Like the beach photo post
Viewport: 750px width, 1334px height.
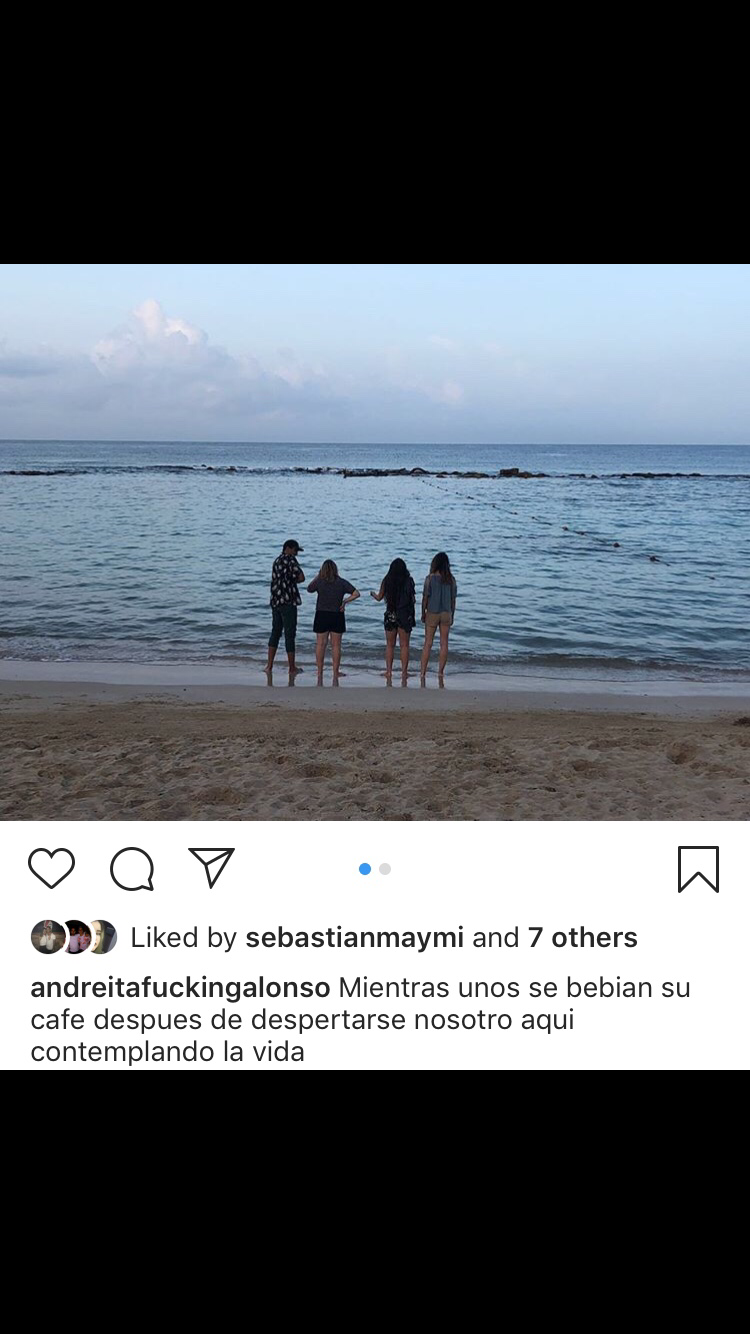pos(51,868)
